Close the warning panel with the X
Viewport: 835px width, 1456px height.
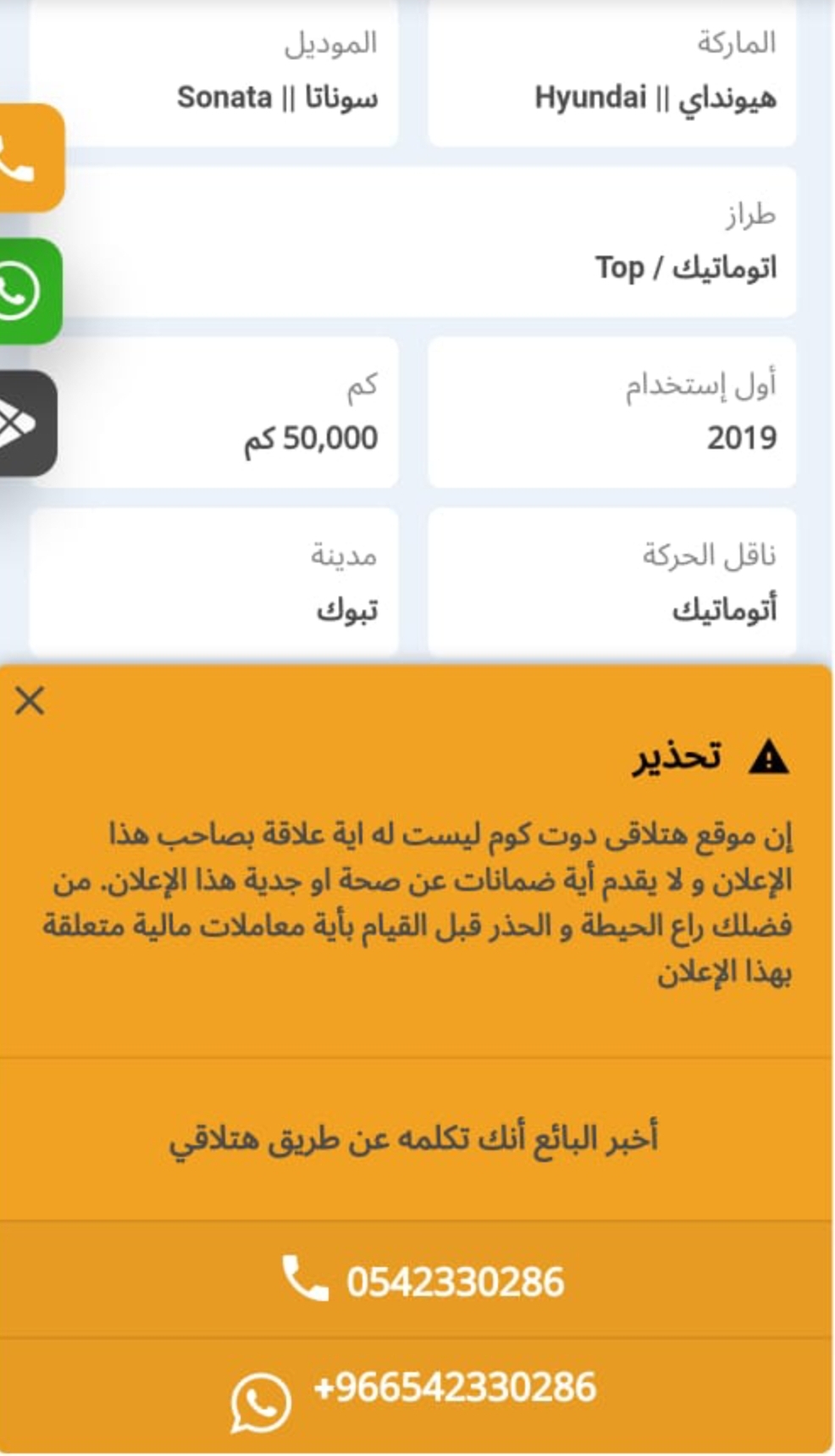pyautogui.click(x=30, y=700)
